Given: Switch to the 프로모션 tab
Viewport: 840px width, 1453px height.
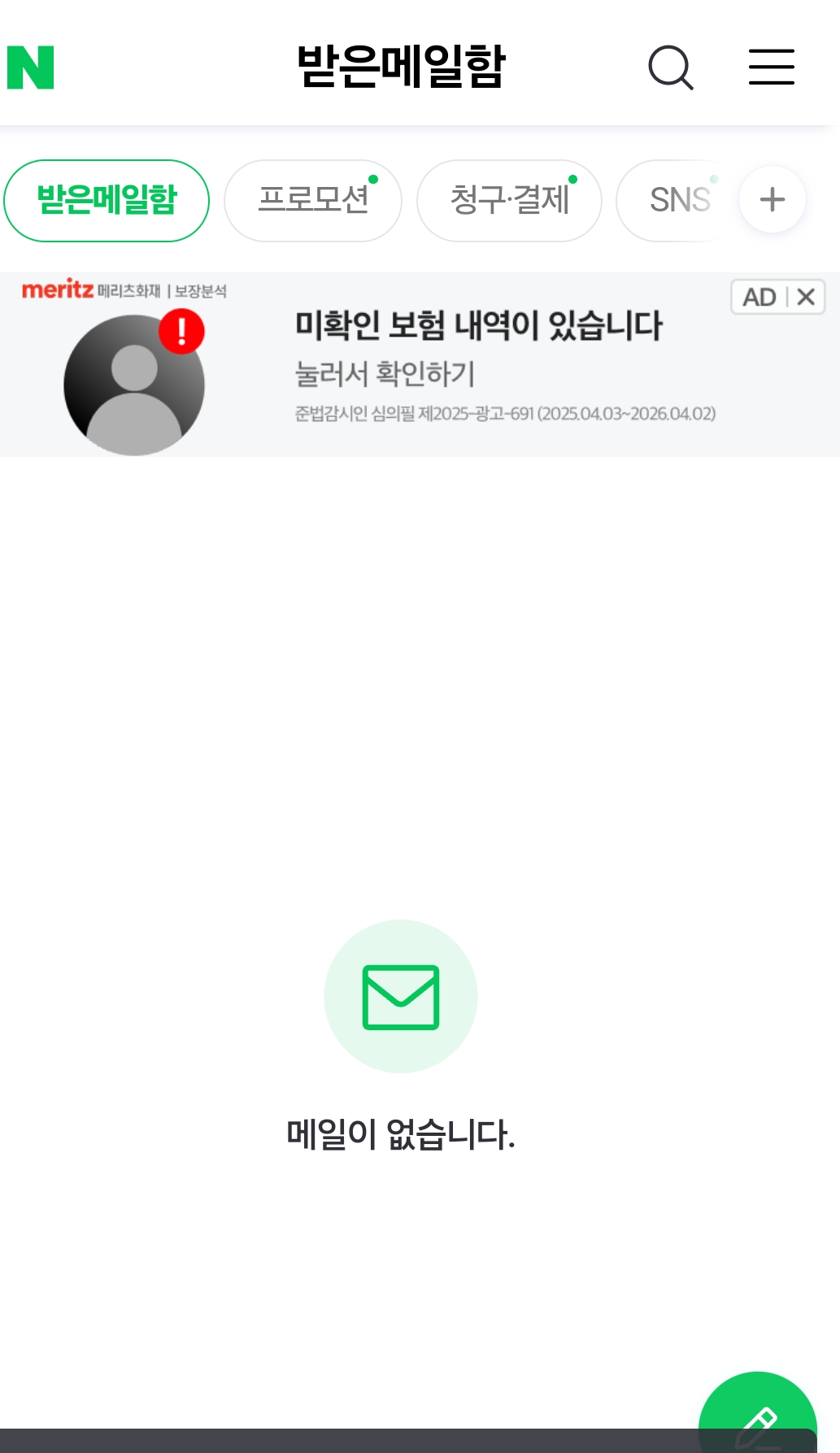Looking at the screenshot, I should [x=313, y=201].
